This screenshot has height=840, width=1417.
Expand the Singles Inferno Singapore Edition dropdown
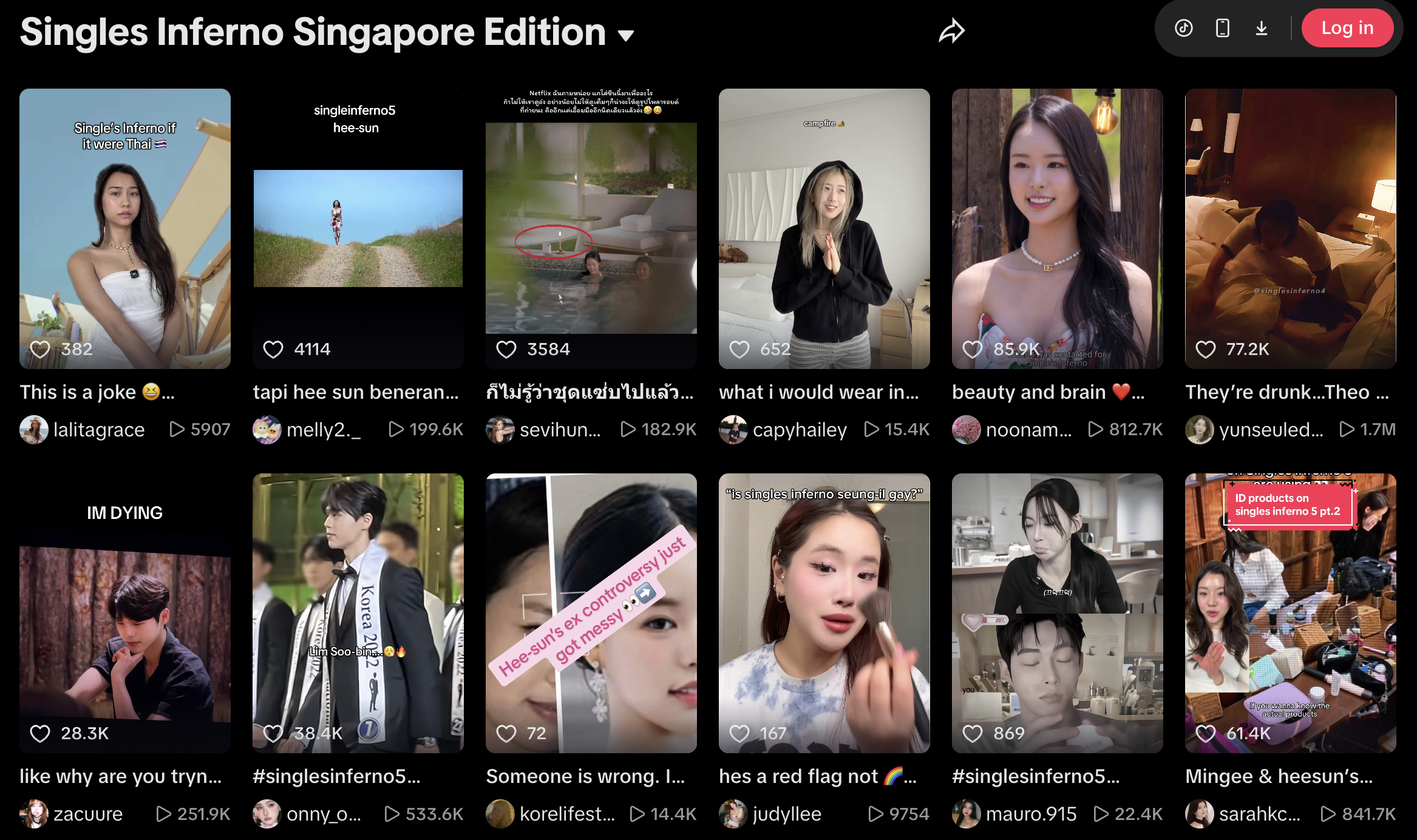pyautogui.click(x=626, y=34)
